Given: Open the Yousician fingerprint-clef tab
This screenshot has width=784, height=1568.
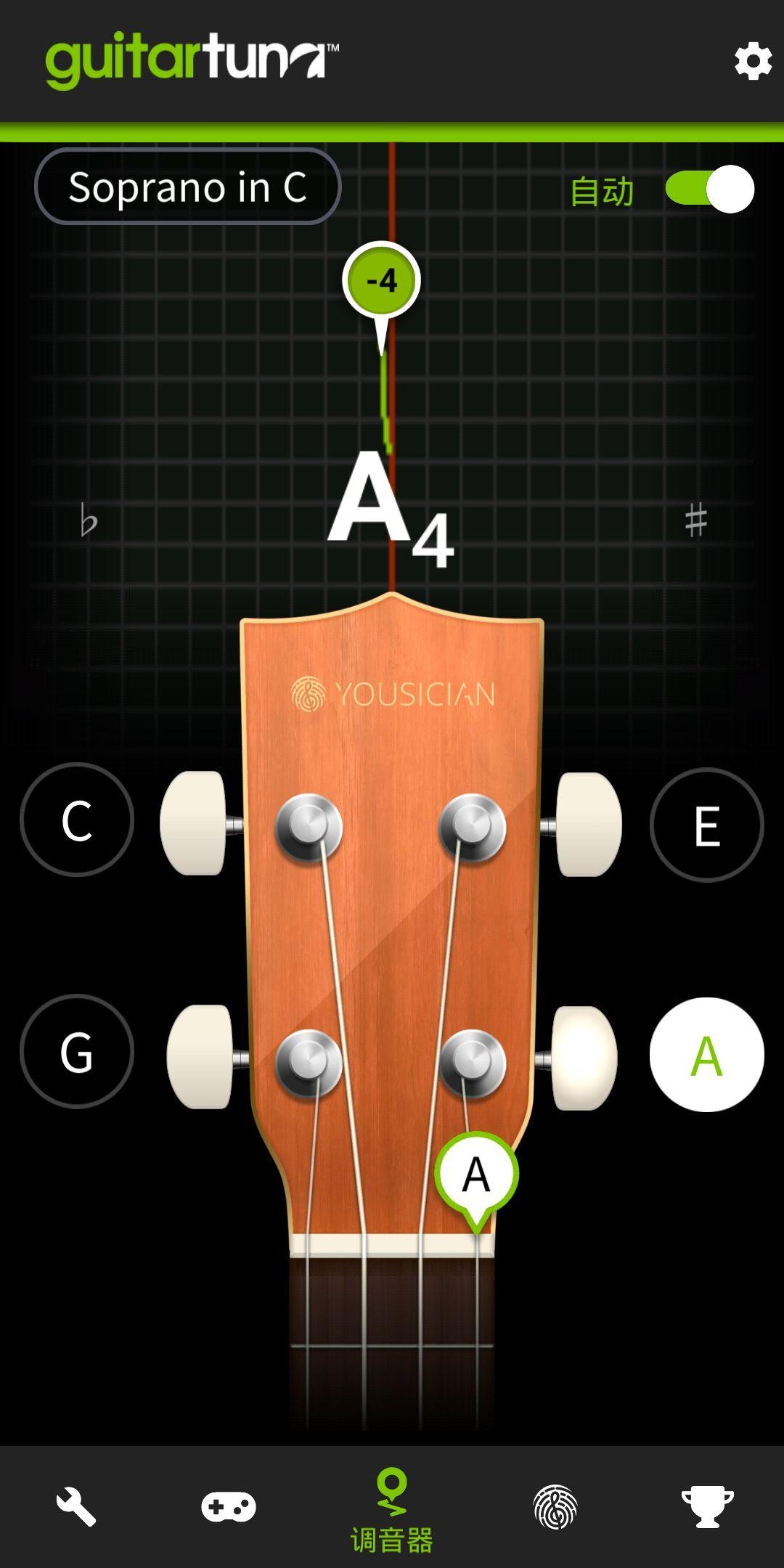Looking at the screenshot, I should [x=555, y=1507].
